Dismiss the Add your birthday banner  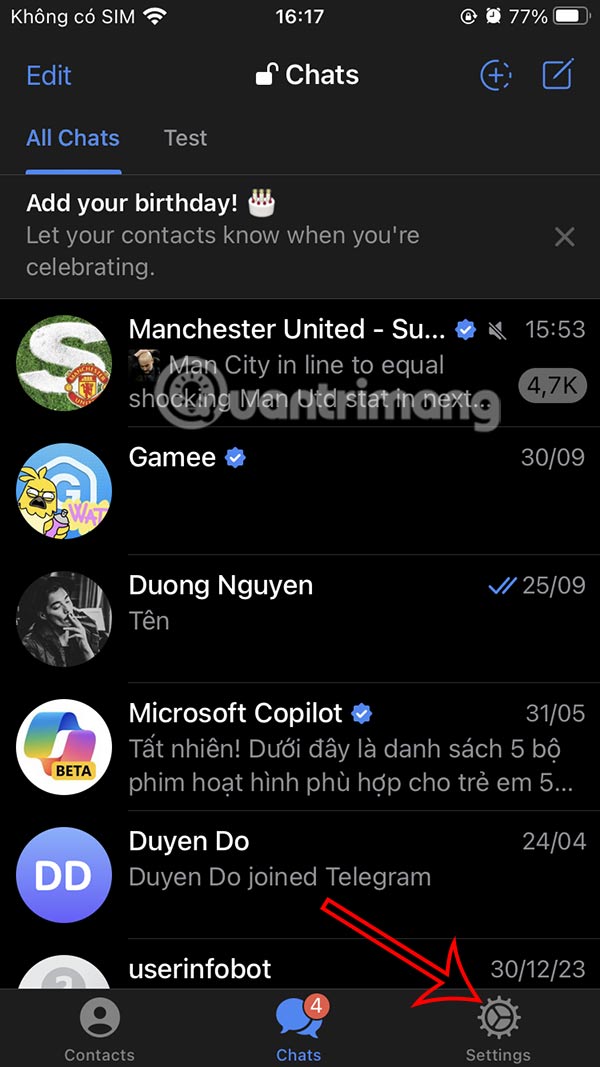tap(564, 237)
